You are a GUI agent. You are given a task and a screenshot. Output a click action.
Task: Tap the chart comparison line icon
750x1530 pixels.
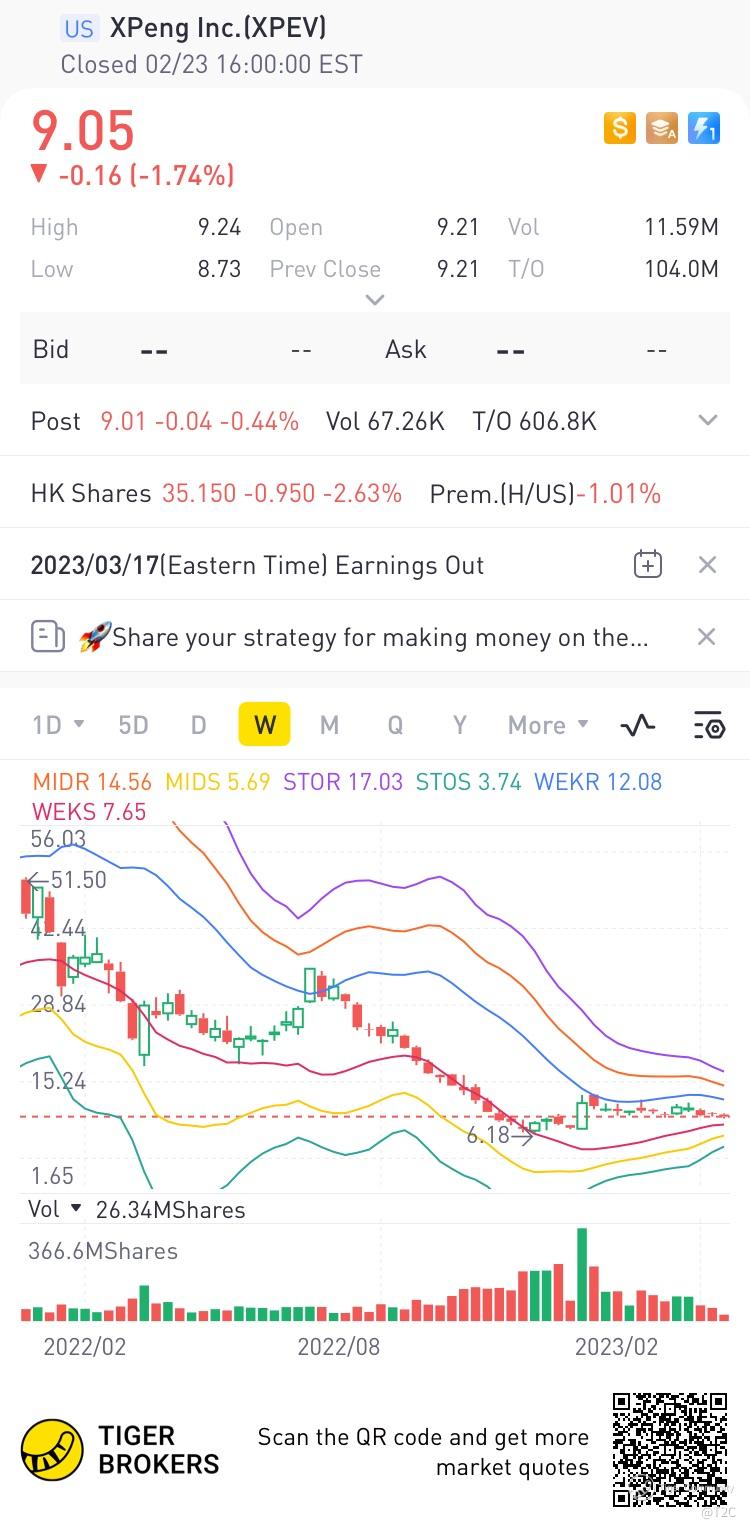click(x=638, y=725)
